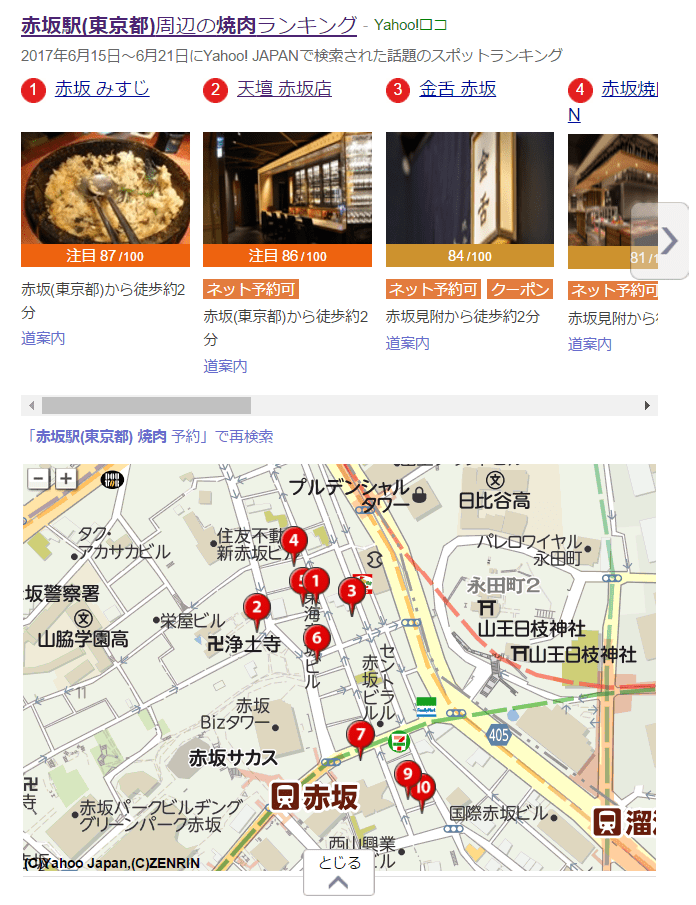Open 道案内 directions for 金舌 赤坂
This screenshot has height=905, width=696.
click(x=408, y=343)
